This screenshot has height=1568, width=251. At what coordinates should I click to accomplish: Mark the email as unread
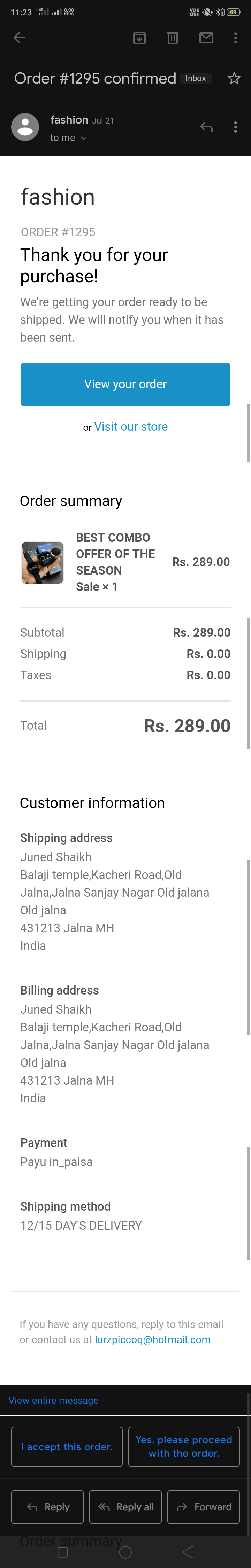click(x=206, y=38)
